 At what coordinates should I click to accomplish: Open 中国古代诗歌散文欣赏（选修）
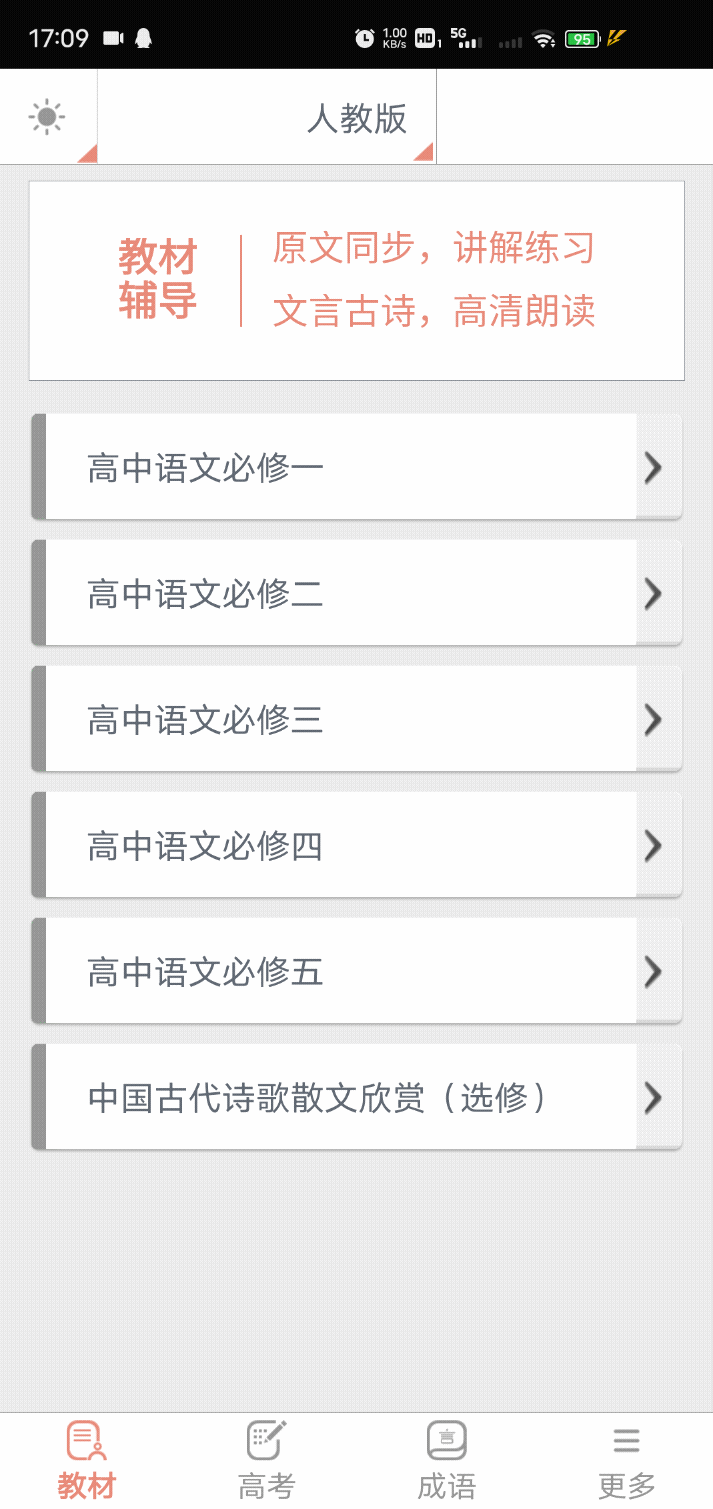tap(357, 1097)
